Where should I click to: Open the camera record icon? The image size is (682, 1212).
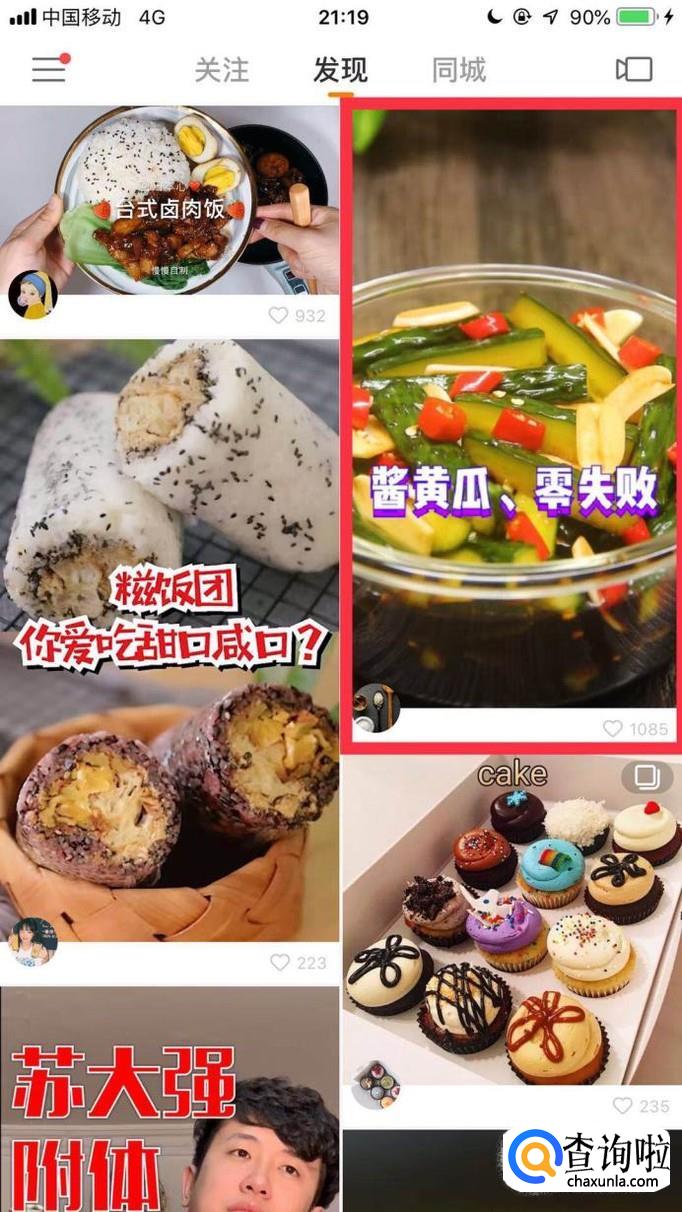pyautogui.click(x=634, y=69)
